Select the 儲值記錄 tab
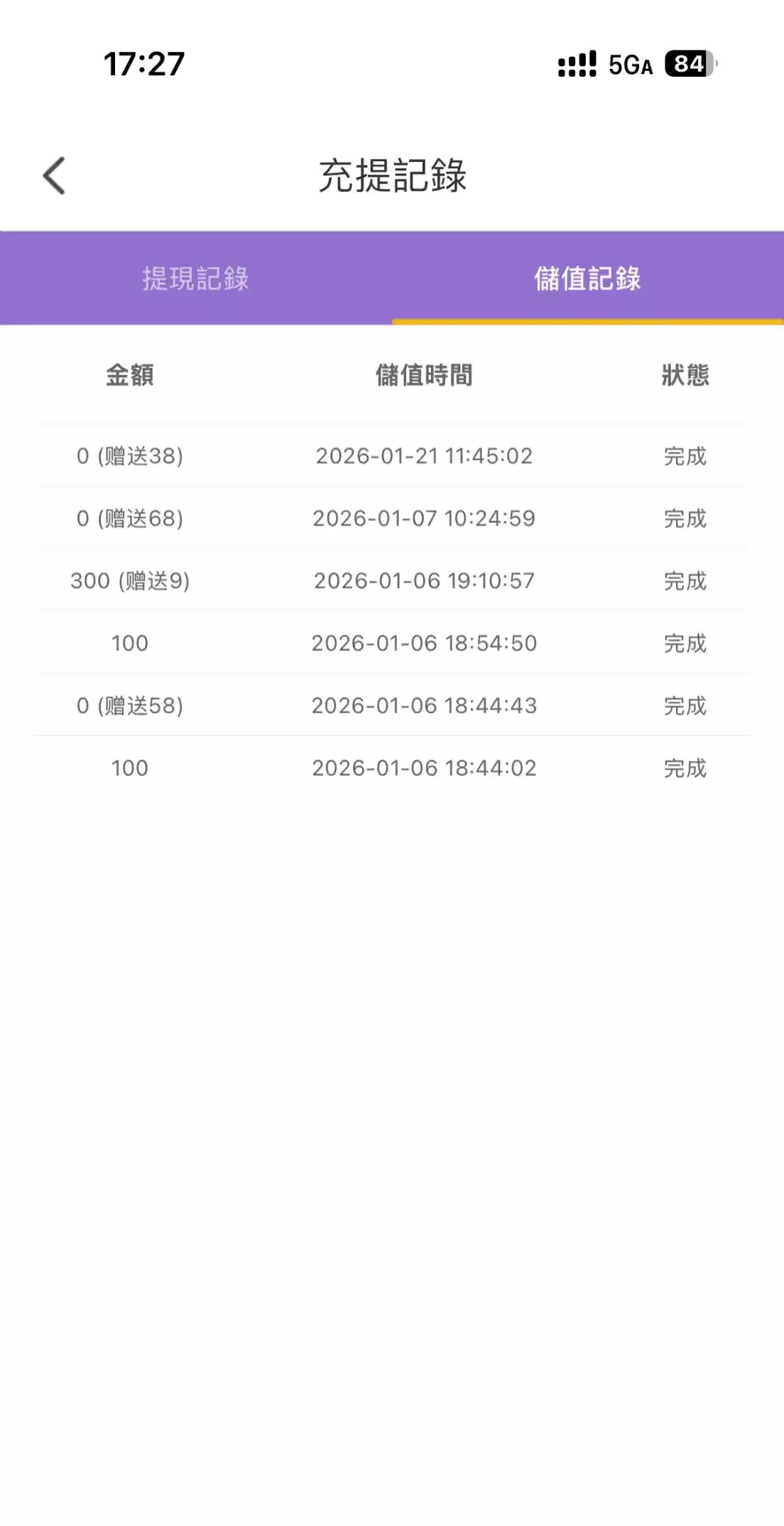784x1526 pixels. pyautogui.click(x=587, y=278)
